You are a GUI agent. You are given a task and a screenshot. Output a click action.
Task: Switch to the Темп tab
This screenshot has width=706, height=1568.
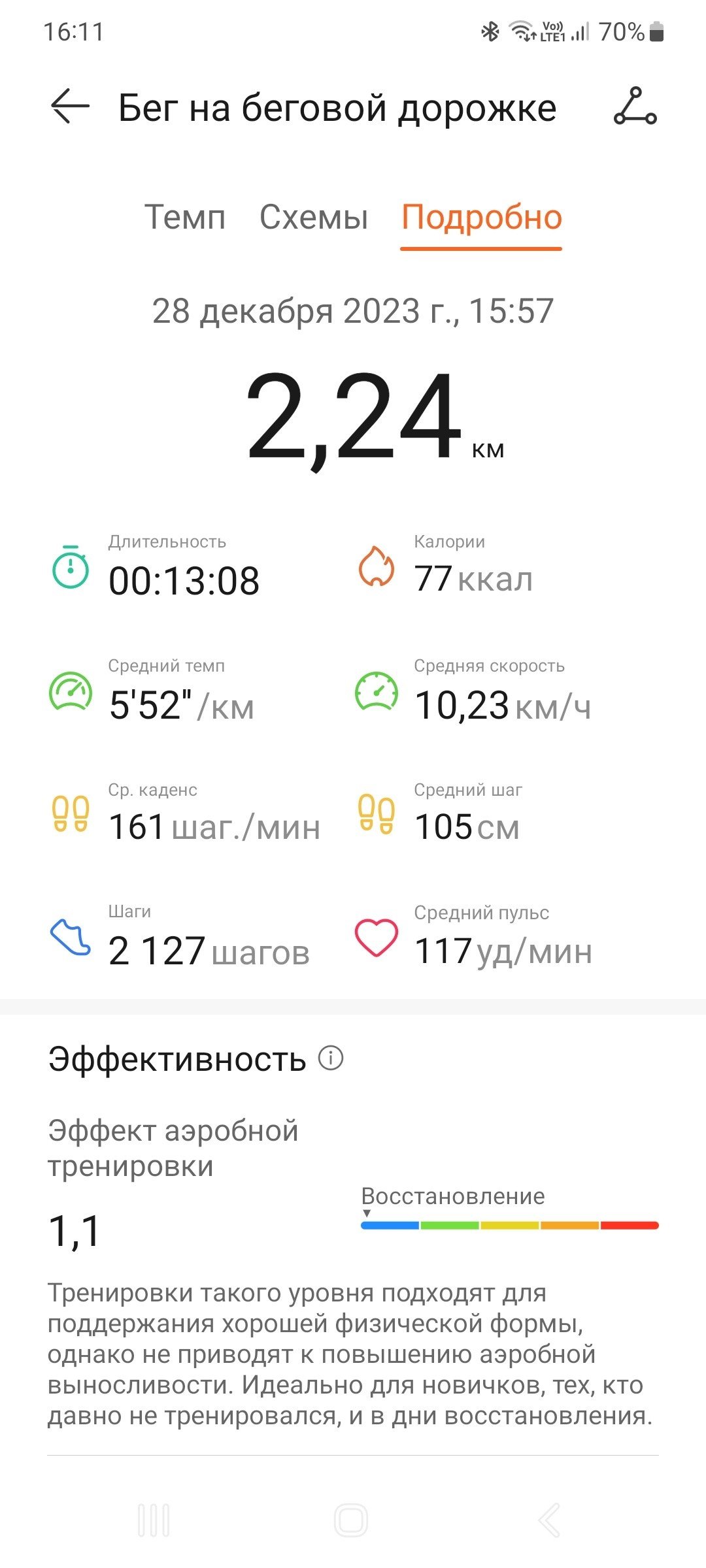185,217
